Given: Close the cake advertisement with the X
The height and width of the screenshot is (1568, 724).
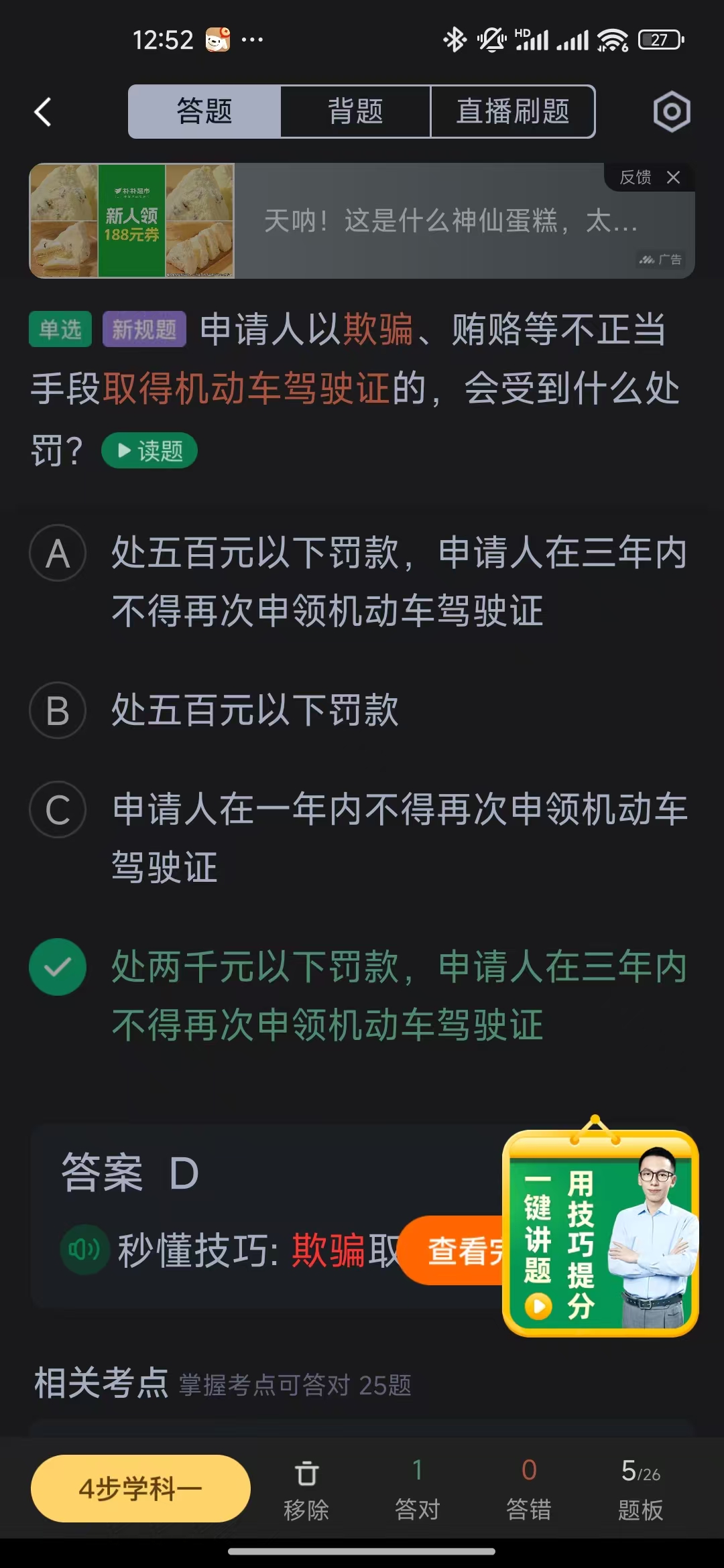Looking at the screenshot, I should (x=673, y=178).
